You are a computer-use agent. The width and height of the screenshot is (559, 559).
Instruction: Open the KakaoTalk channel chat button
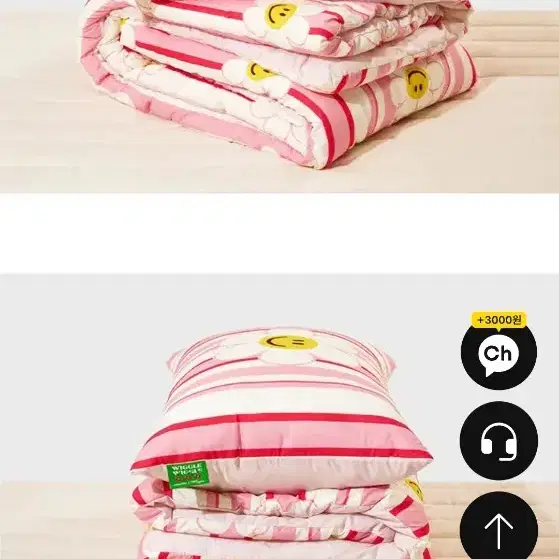pyautogui.click(x=499, y=352)
